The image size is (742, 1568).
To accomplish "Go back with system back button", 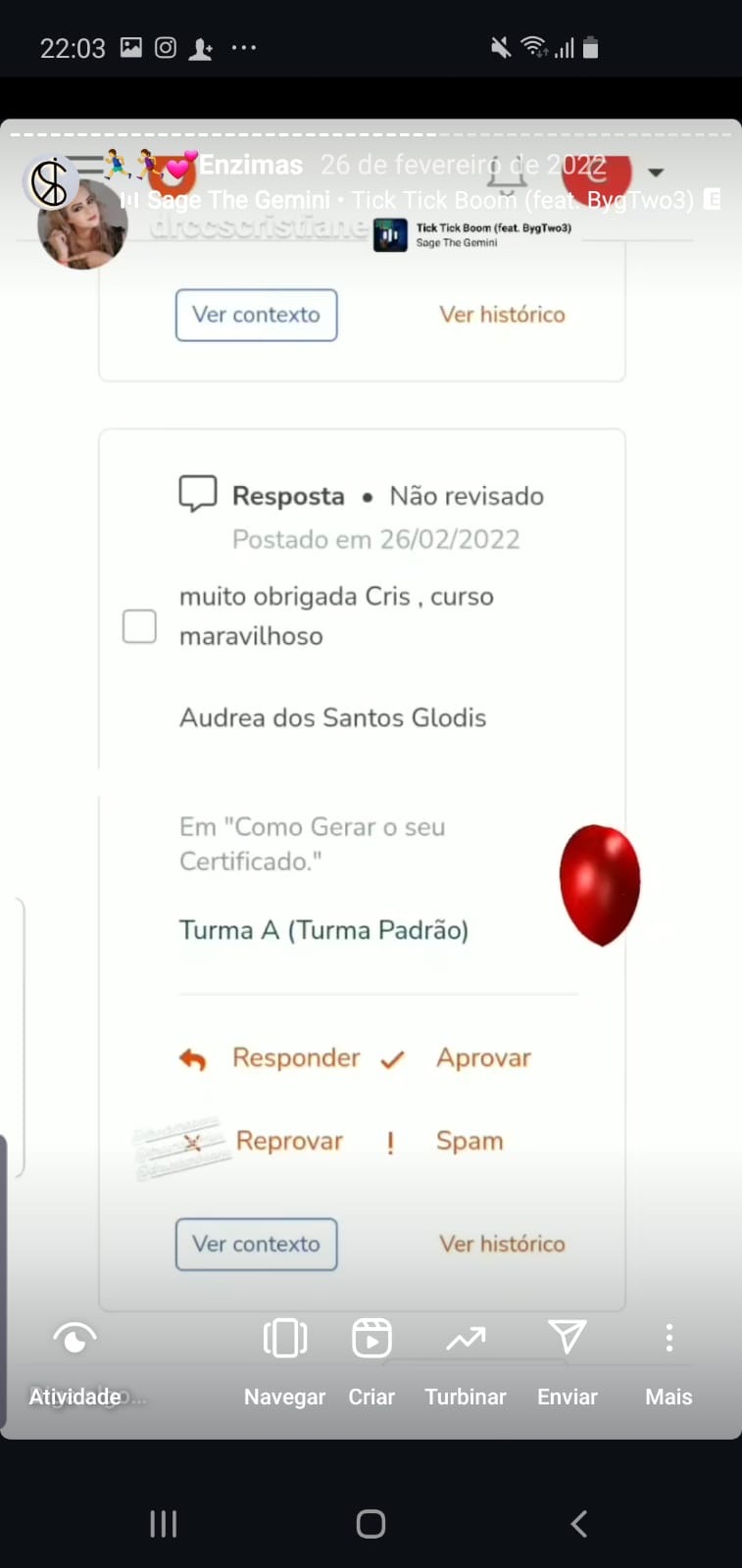I will (578, 1523).
